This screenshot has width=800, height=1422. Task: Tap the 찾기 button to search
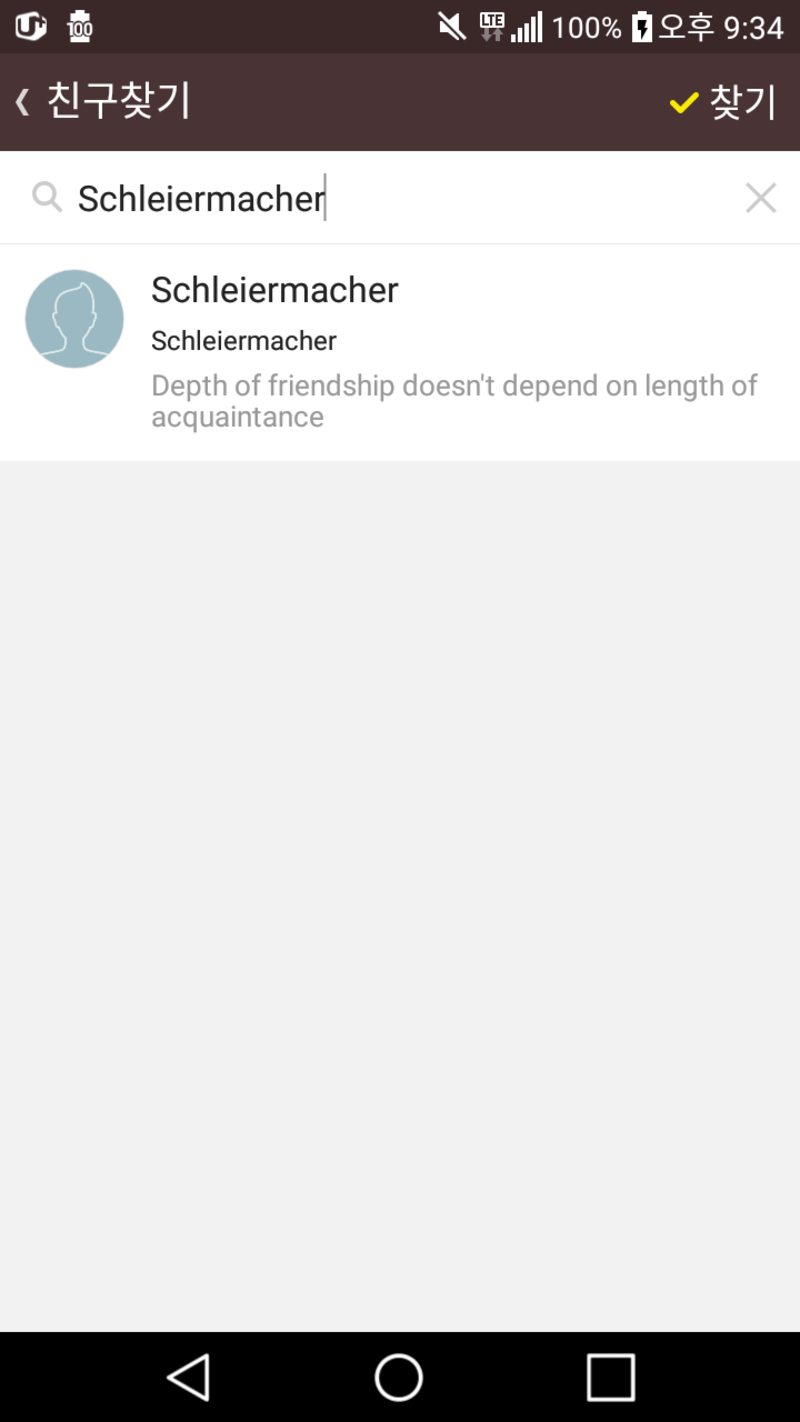coord(723,102)
